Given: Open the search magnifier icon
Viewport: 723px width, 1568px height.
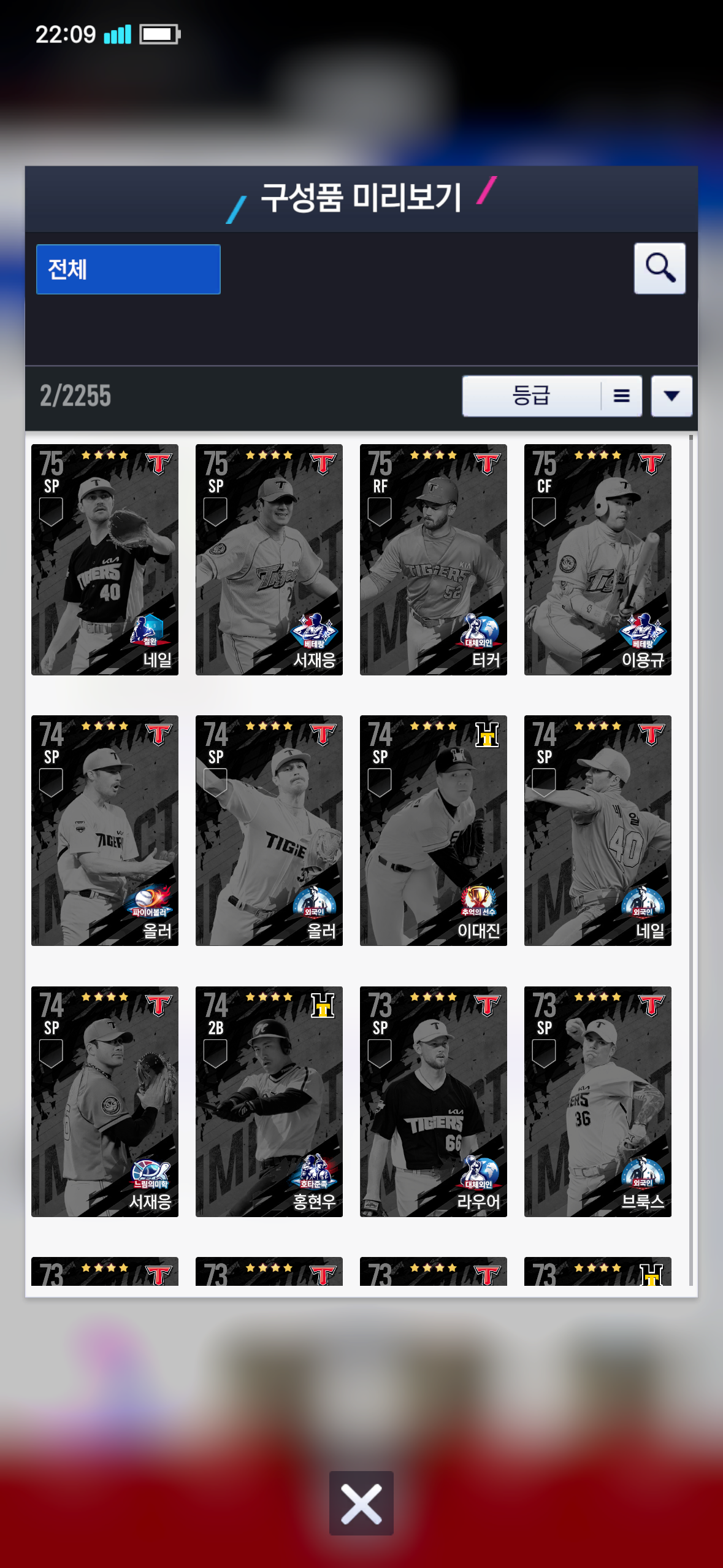Looking at the screenshot, I should 659,269.
